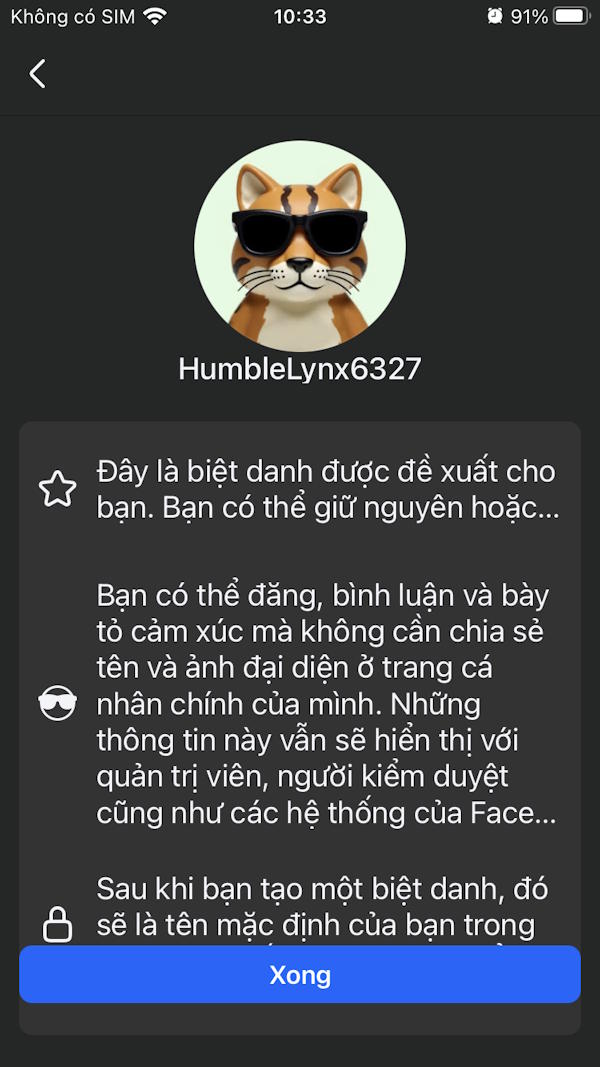This screenshot has width=600, height=1067.
Task: Go back using the top arrow
Action: click(37, 73)
